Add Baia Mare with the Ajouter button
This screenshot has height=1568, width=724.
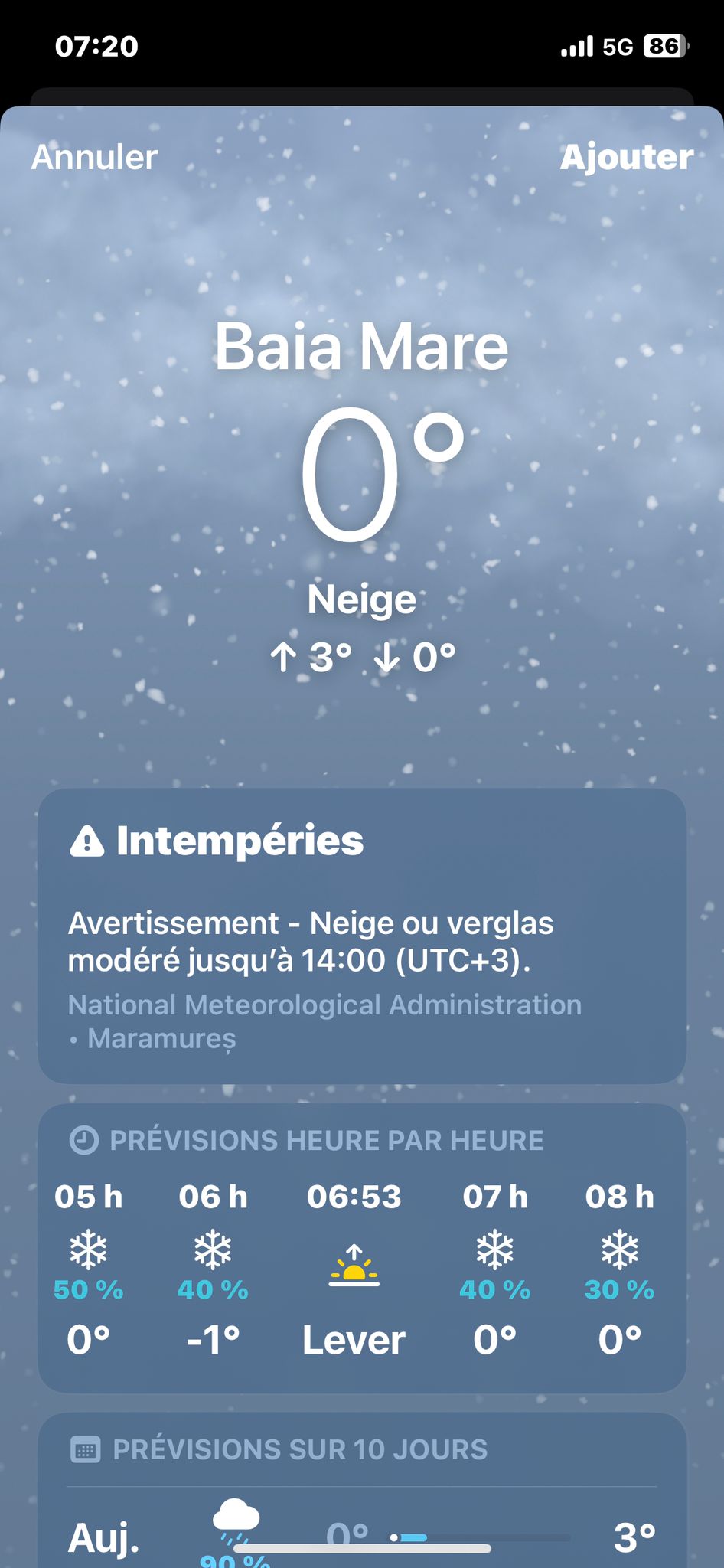tap(626, 157)
